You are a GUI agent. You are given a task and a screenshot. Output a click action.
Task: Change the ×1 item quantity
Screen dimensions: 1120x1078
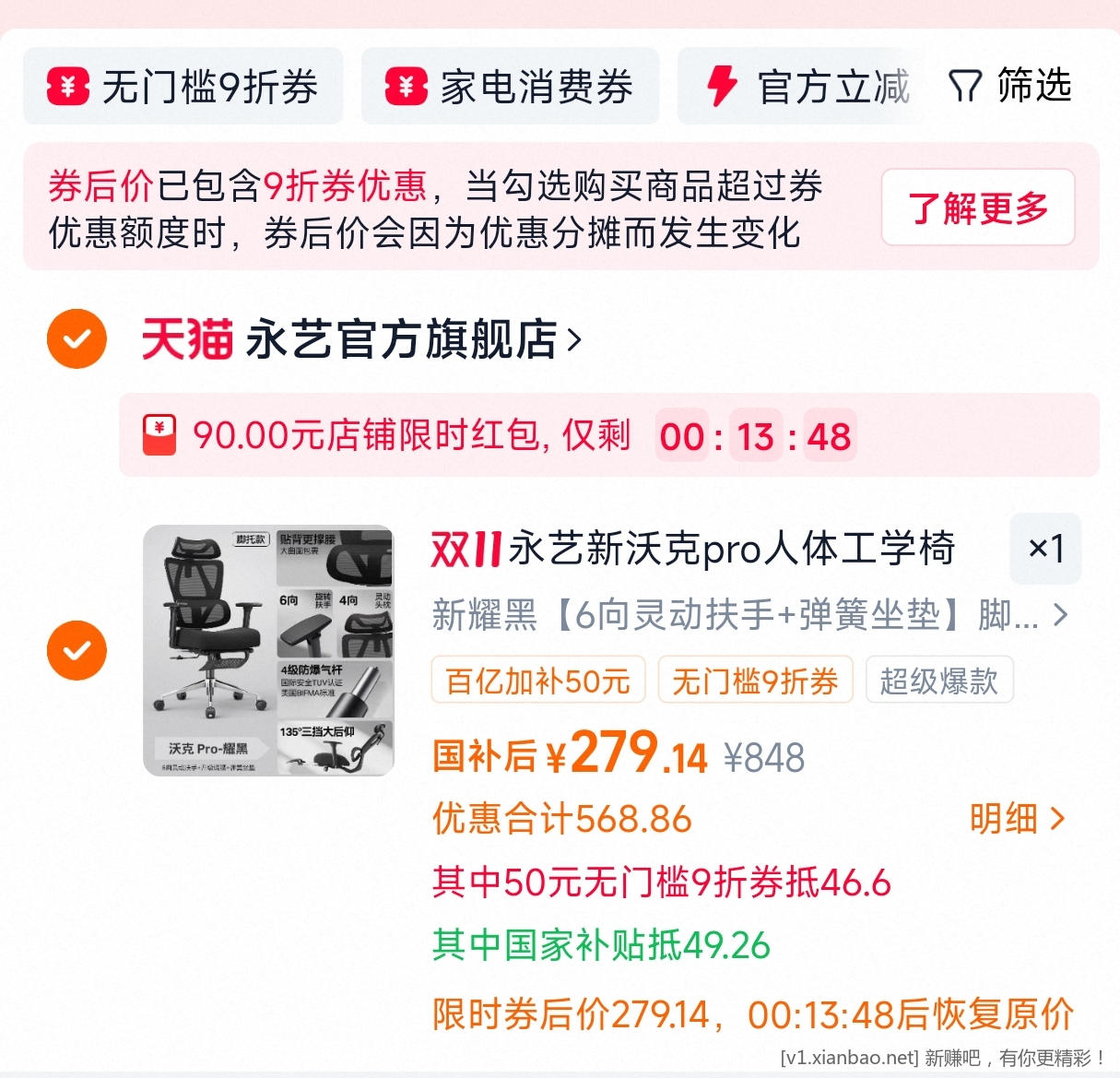coord(1045,549)
